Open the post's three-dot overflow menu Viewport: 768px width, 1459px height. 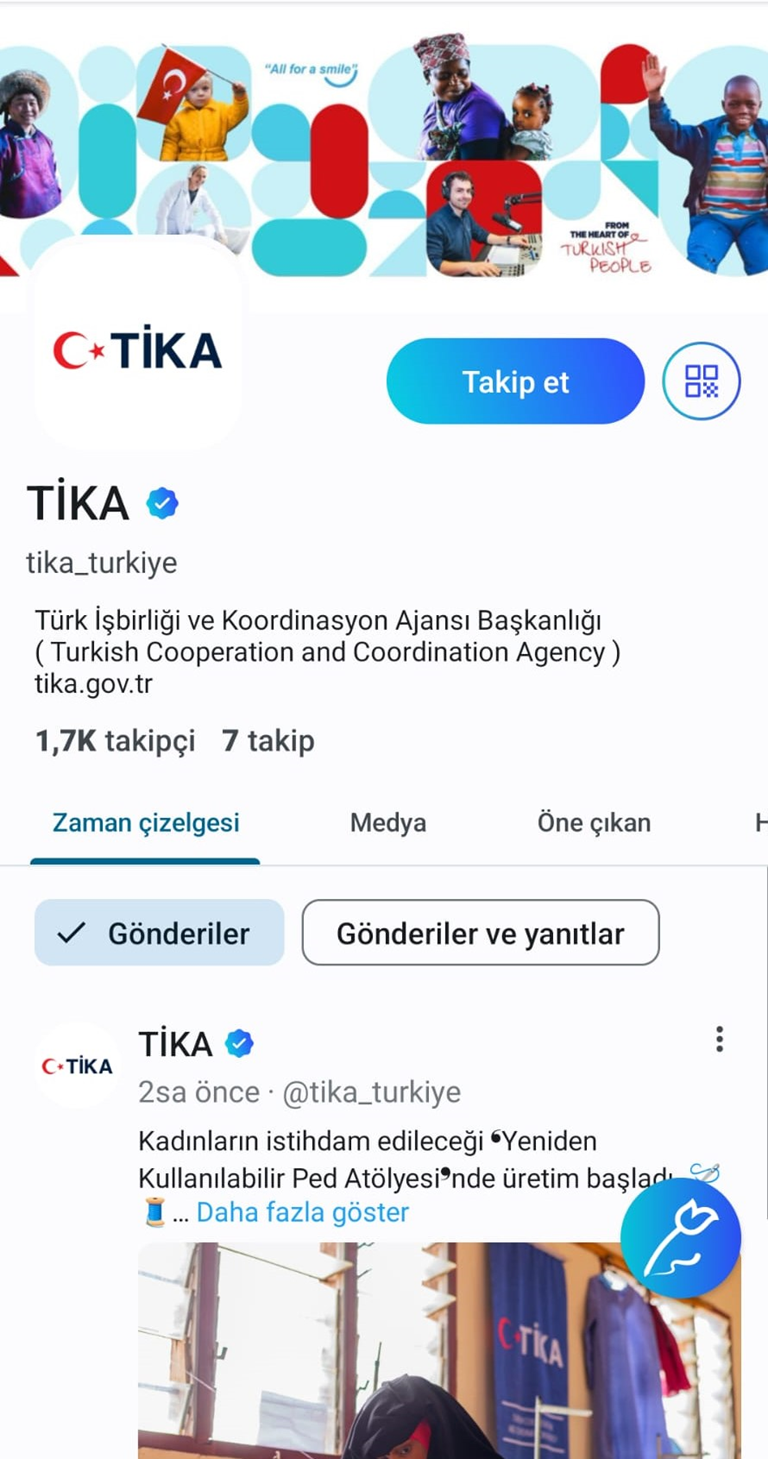click(719, 1040)
